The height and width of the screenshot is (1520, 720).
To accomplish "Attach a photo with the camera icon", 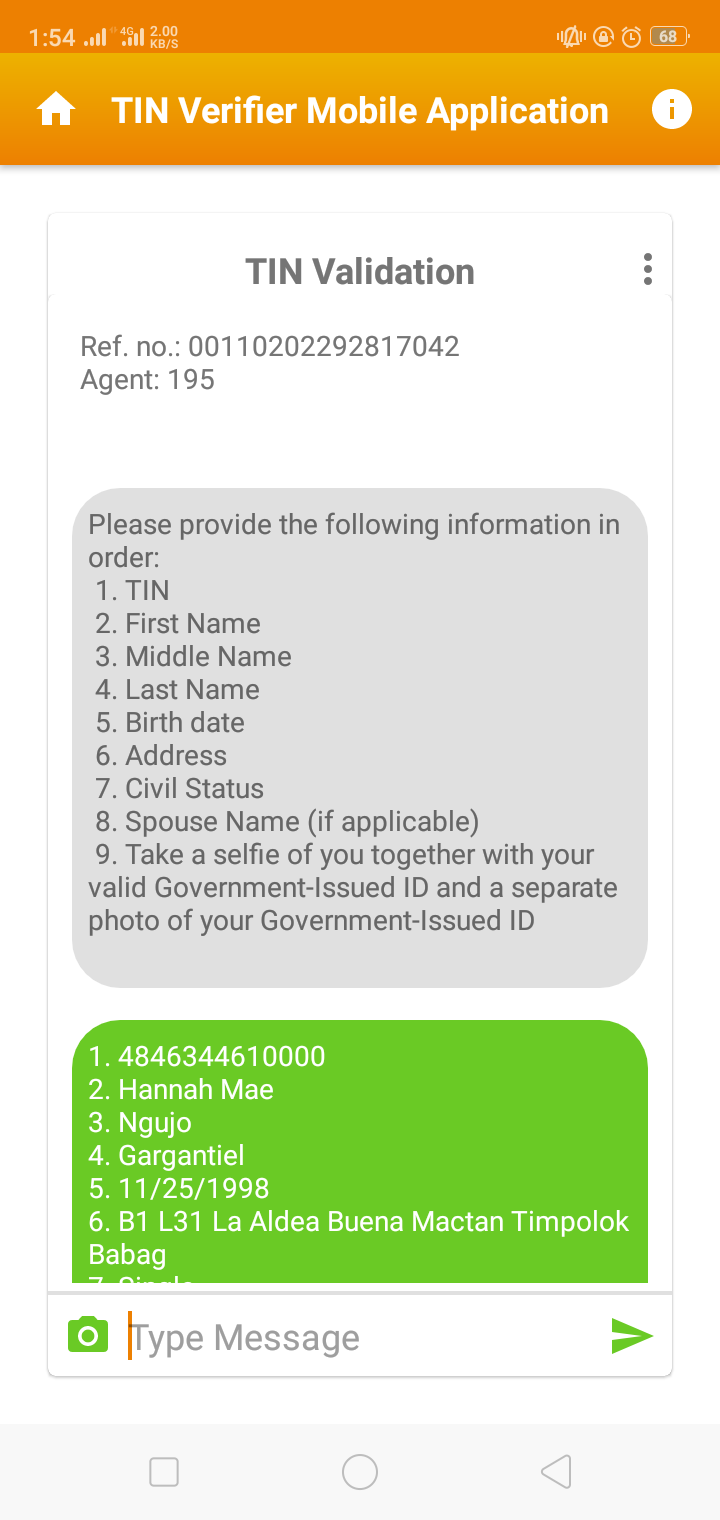I will pyautogui.click(x=87, y=1335).
